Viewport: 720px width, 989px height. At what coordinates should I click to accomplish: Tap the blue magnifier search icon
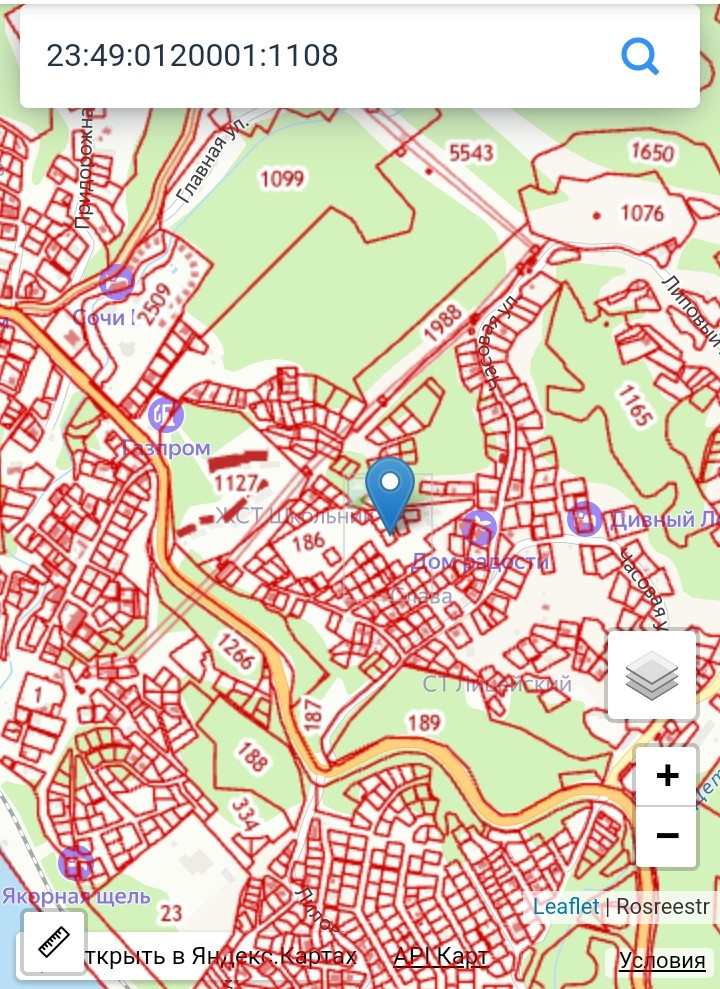(640, 56)
